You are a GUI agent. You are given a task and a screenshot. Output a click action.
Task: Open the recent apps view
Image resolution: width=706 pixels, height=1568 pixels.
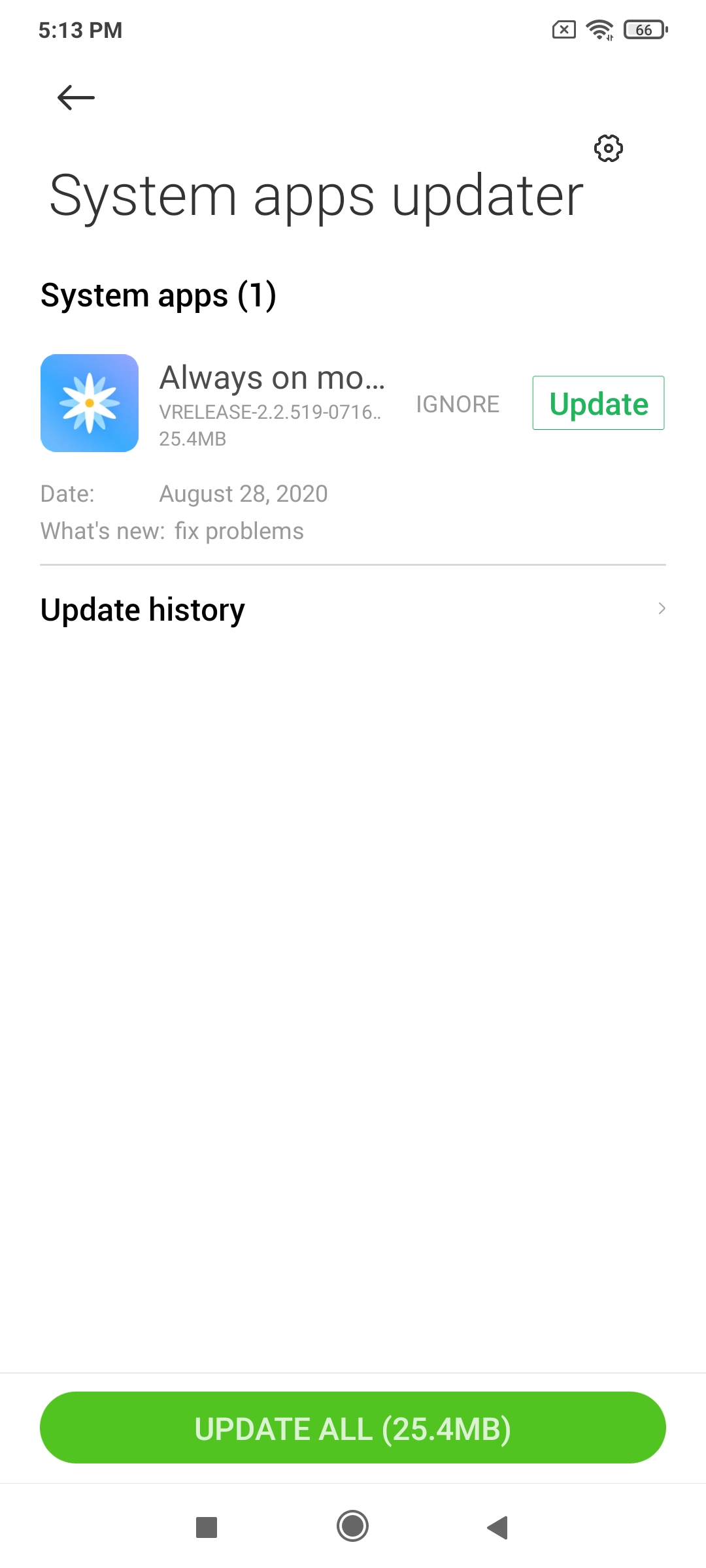pos(207,1527)
